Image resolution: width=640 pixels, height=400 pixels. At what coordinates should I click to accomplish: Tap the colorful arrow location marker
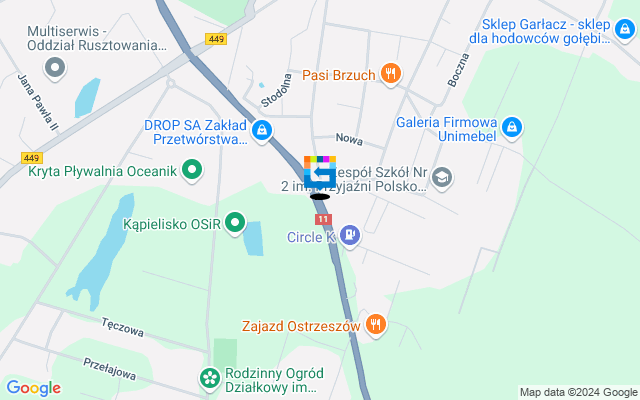(x=320, y=173)
